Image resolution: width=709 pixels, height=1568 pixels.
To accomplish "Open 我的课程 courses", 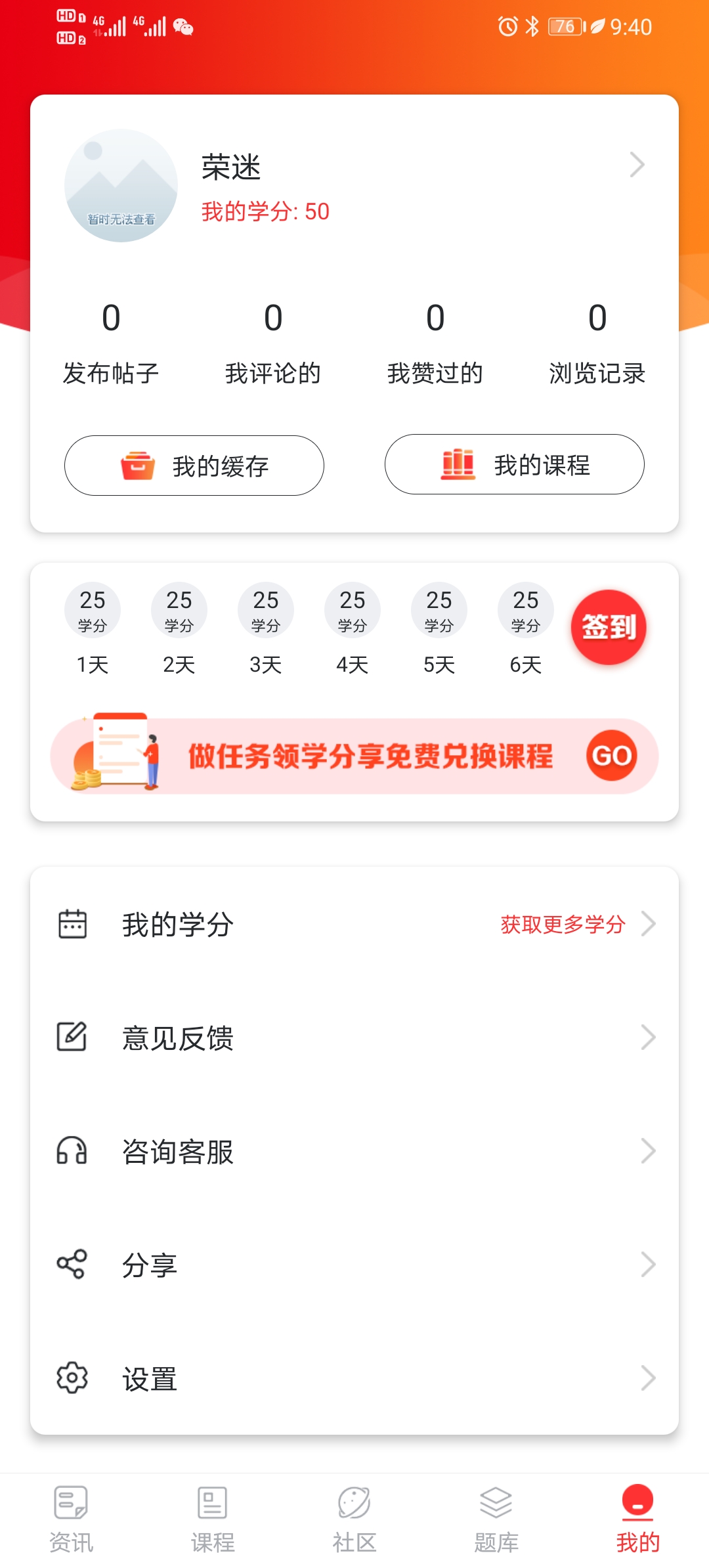I will (x=514, y=465).
